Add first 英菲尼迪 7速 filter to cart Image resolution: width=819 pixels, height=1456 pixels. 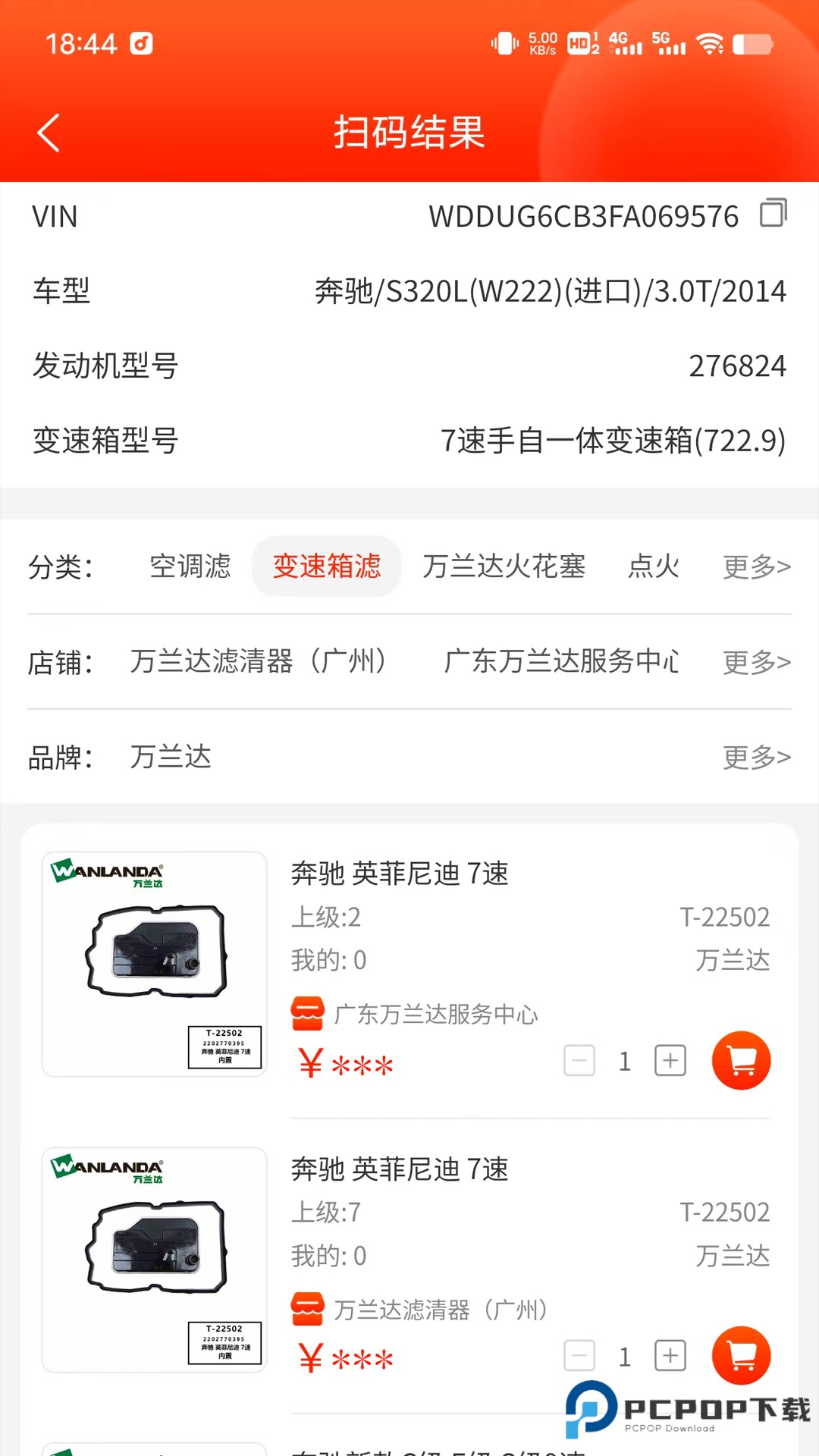point(741,1060)
